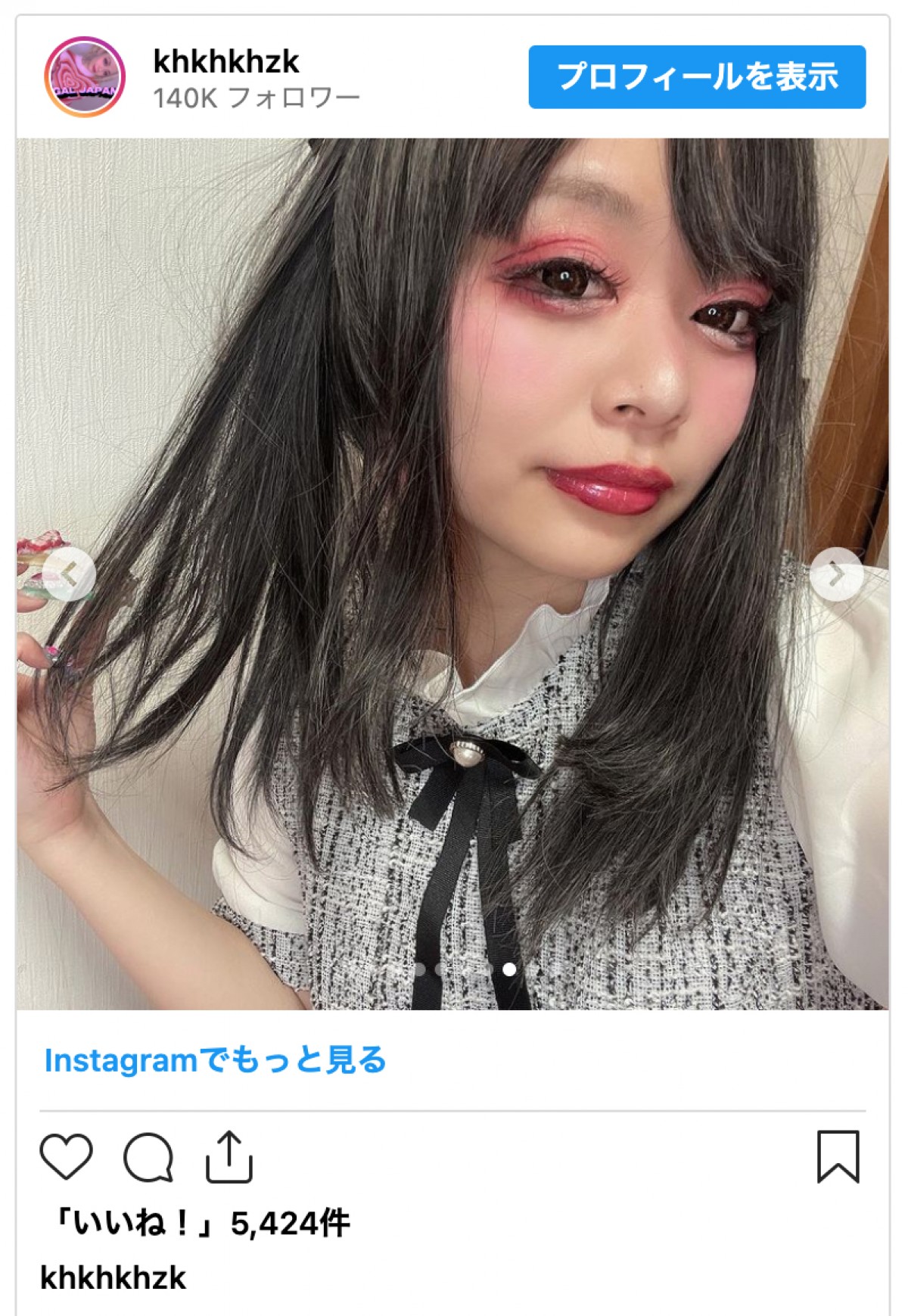
Task: Tap the プロフィールを表示 button
Action: click(696, 76)
